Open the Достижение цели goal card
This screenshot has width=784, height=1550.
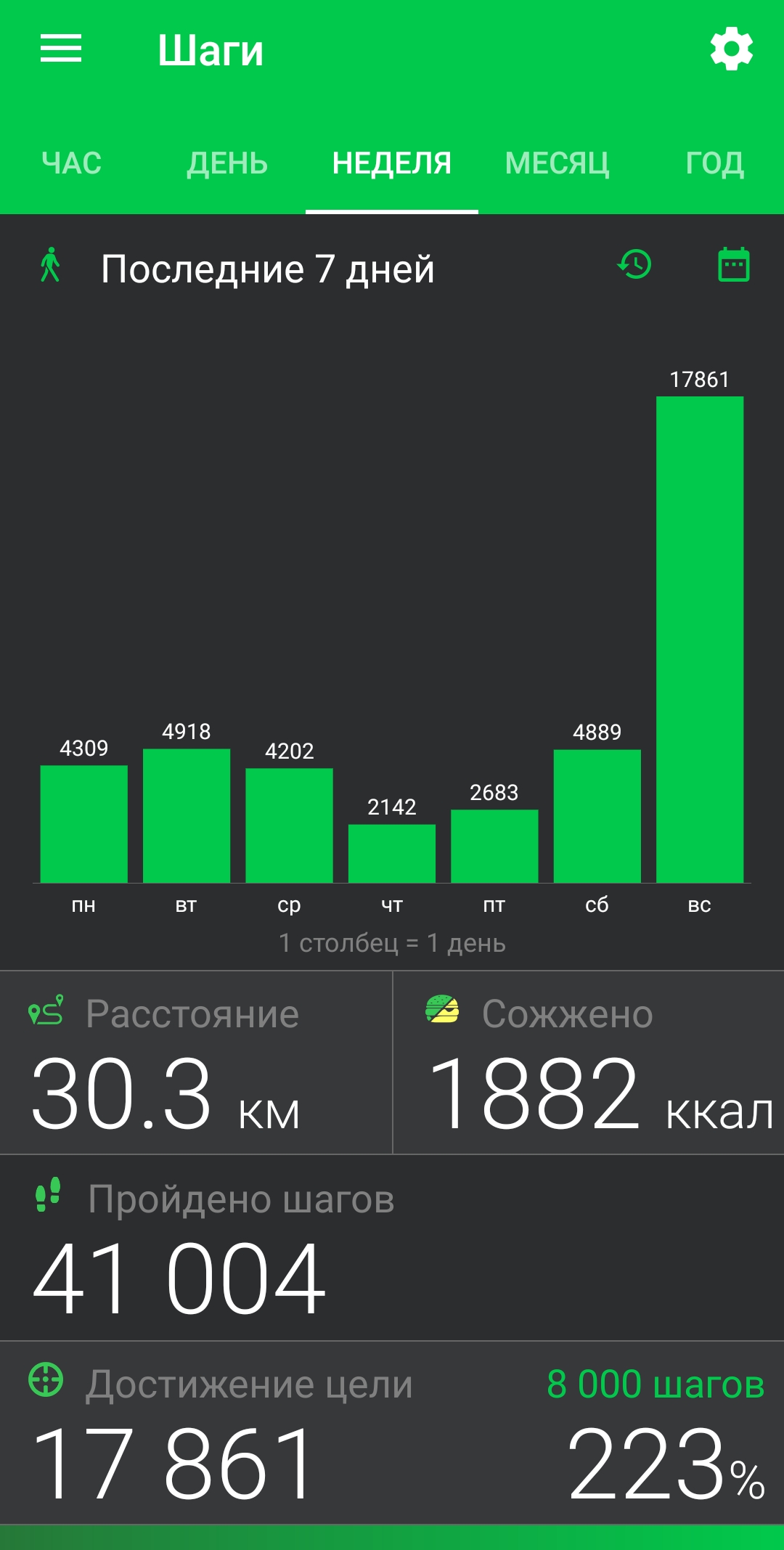tap(392, 1433)
